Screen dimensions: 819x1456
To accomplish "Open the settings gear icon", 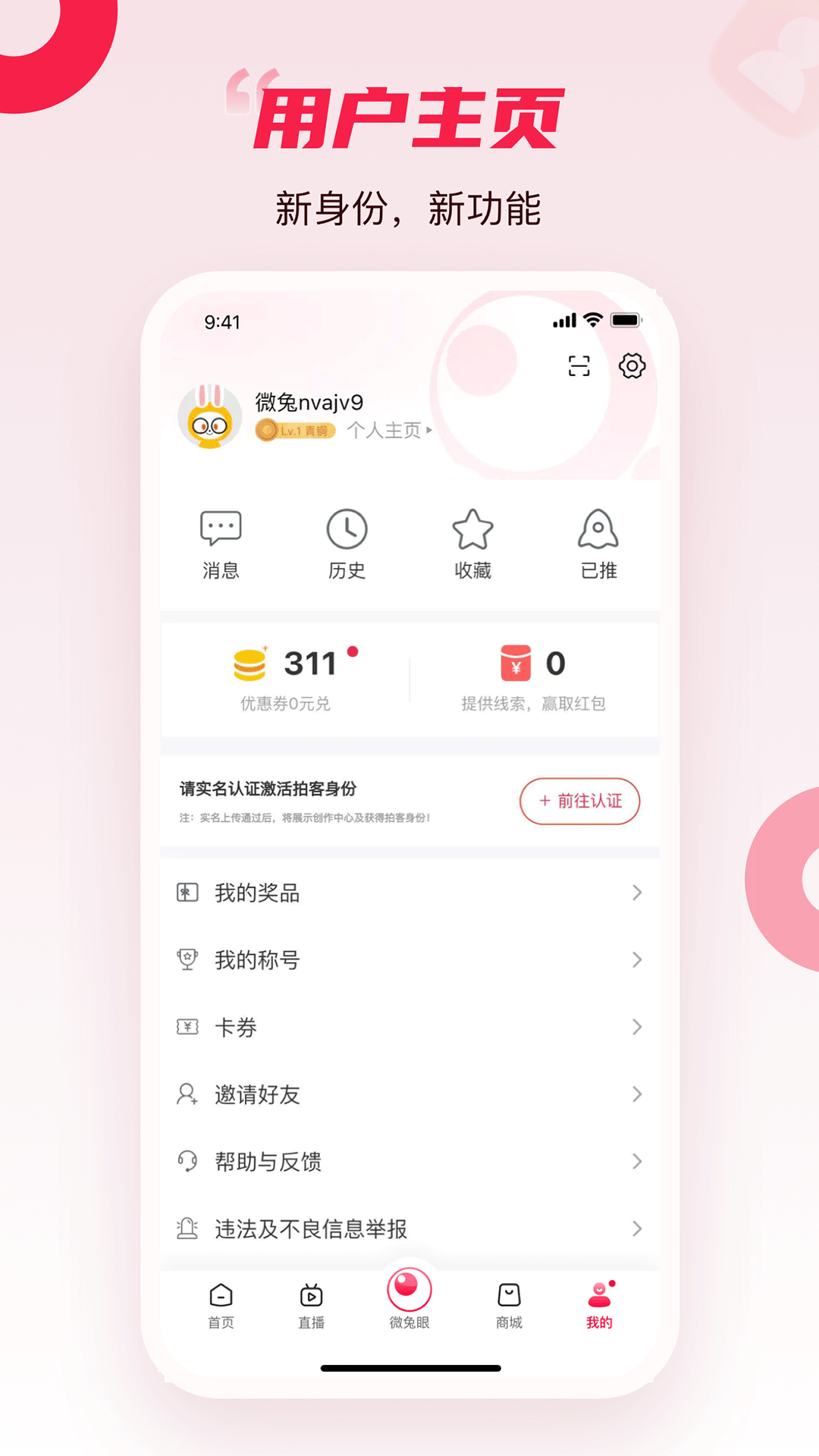I will 632,366.
